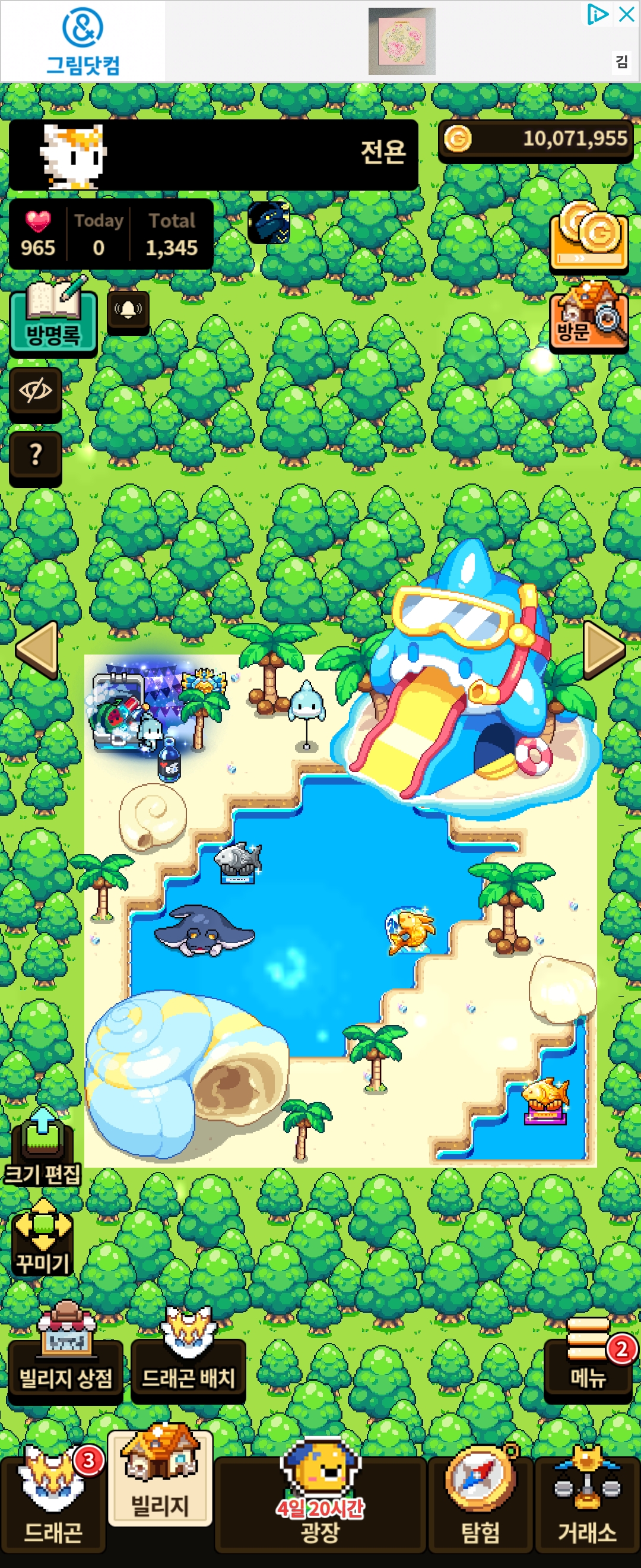Image resolution: width=641 pixels, height=1568 pixels.
Task: Go to next village with right arrow
Action: (x=603, y=650)
